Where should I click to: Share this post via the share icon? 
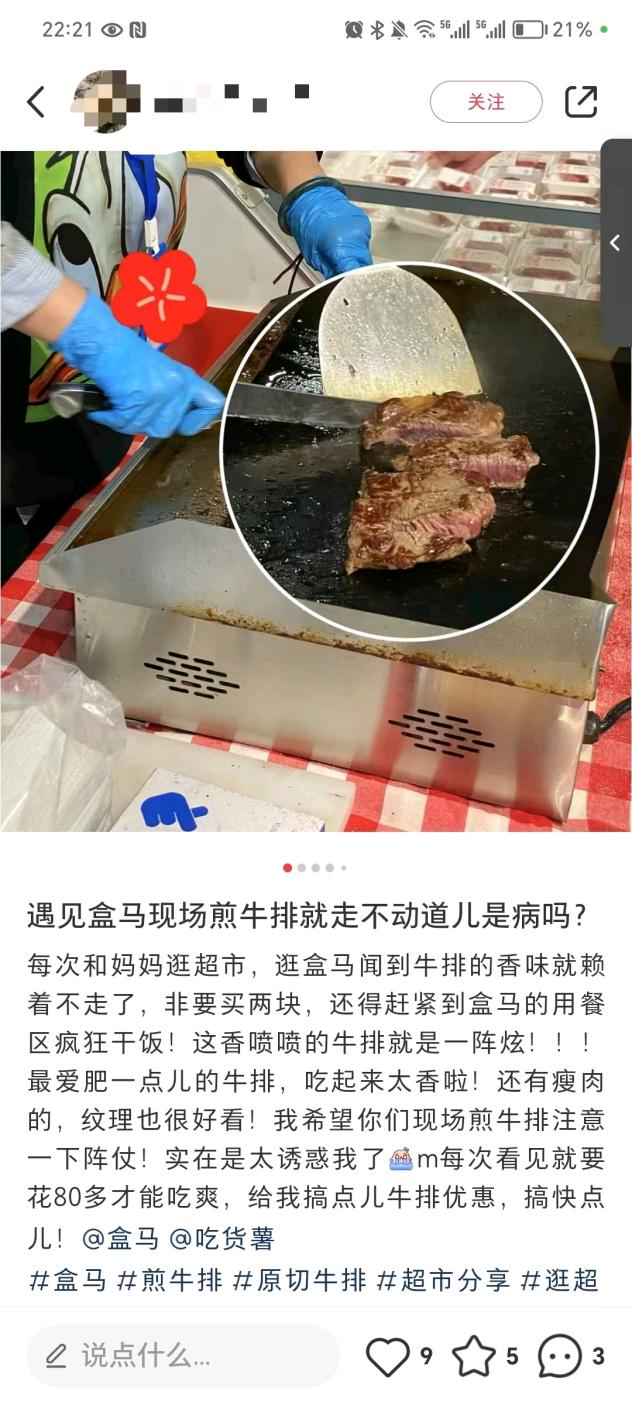581,102
